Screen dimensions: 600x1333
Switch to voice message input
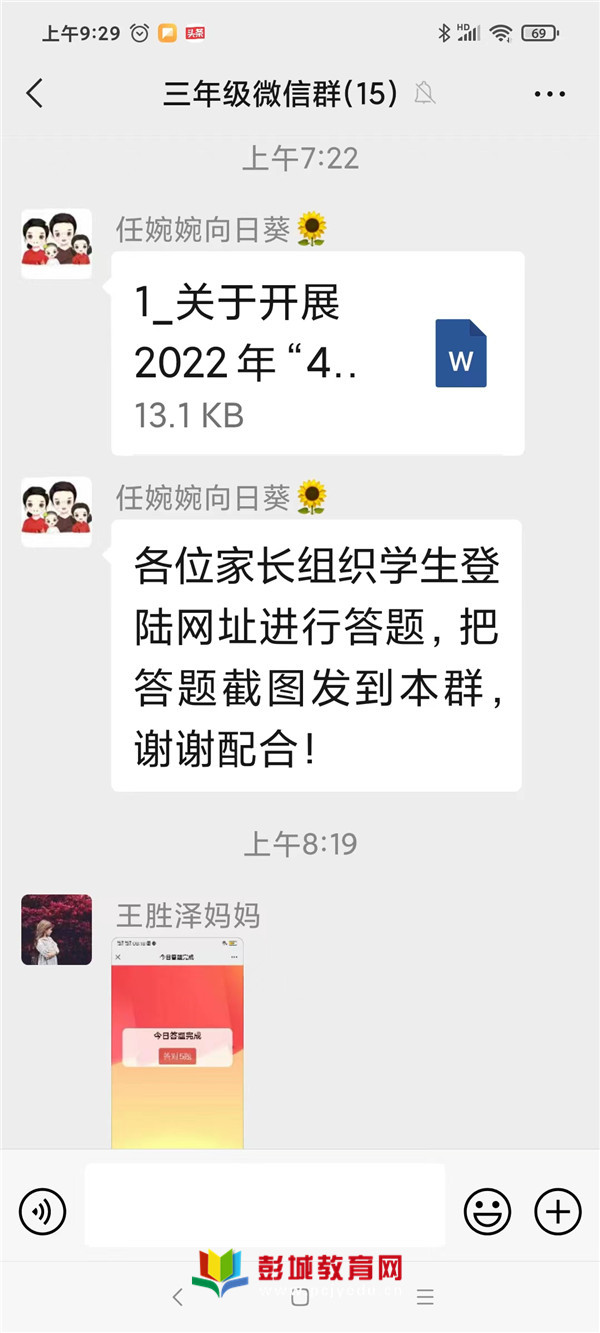(x=42, y=1212)
